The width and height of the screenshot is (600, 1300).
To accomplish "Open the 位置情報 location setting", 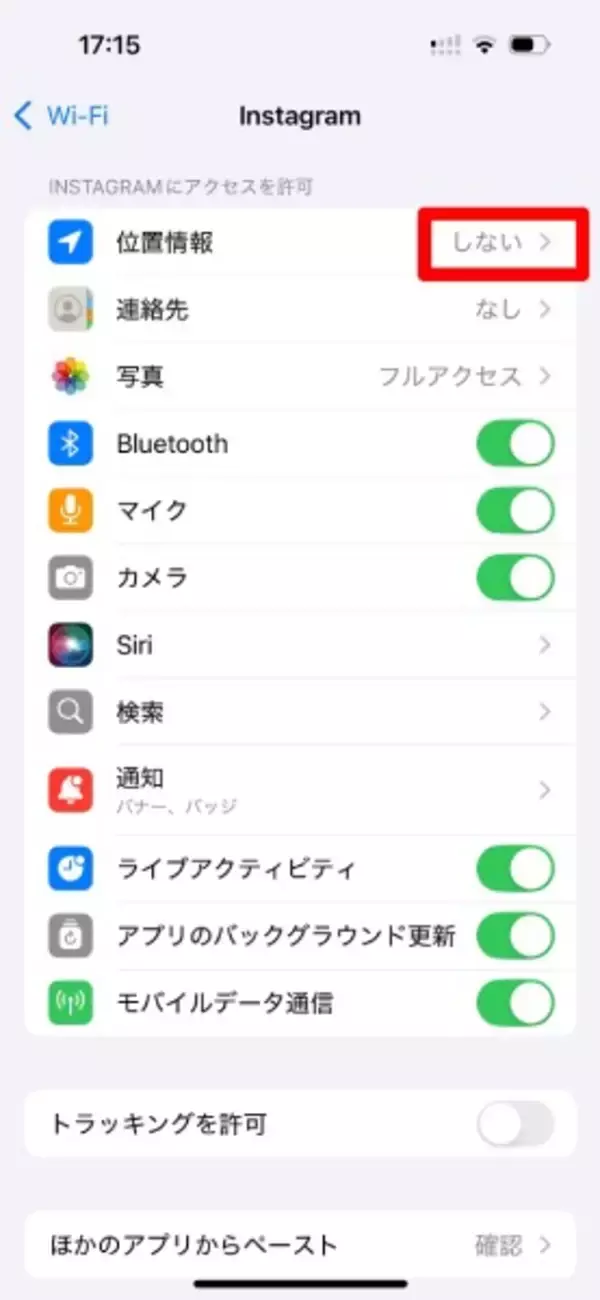I will [300, 243].
